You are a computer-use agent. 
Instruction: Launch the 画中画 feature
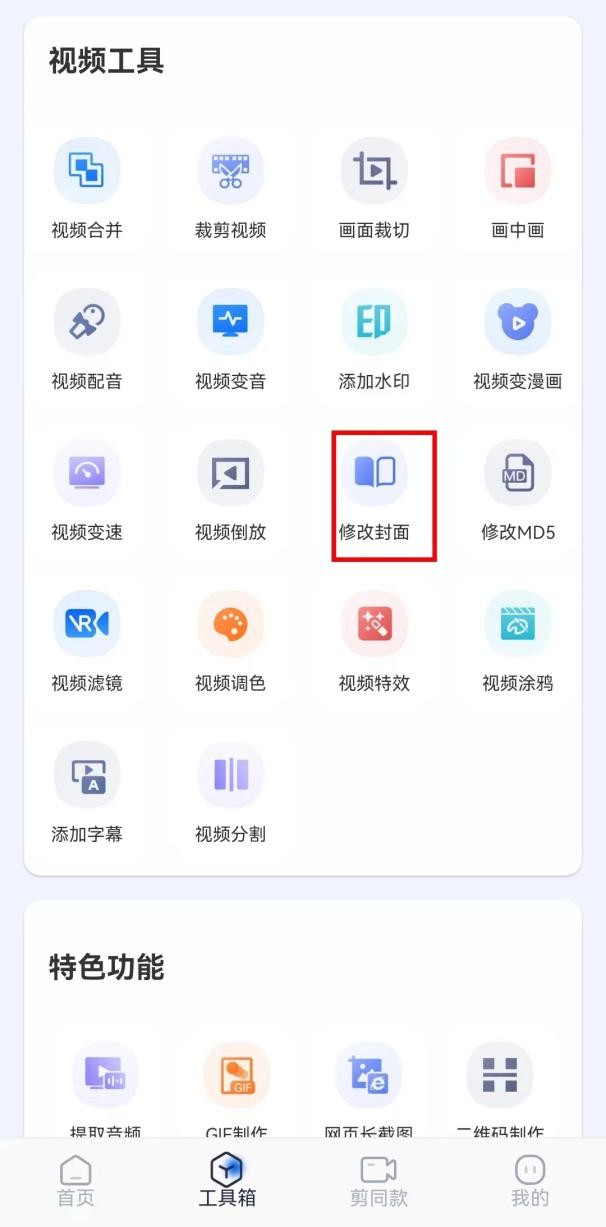pyautogui.click(x=518, y=189)
